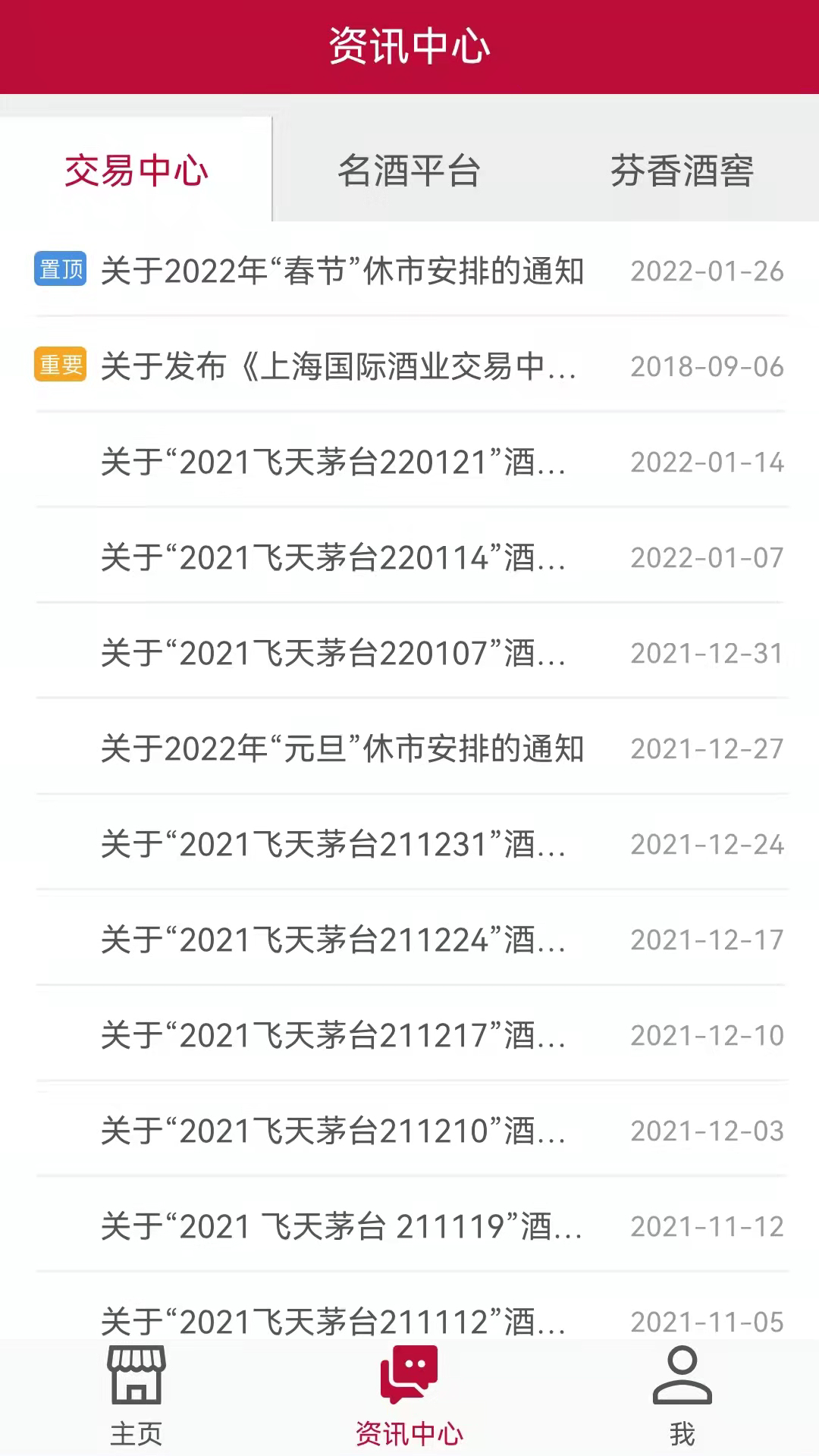Open the 2021飞天茅台220107 notice

coord(334,653)
